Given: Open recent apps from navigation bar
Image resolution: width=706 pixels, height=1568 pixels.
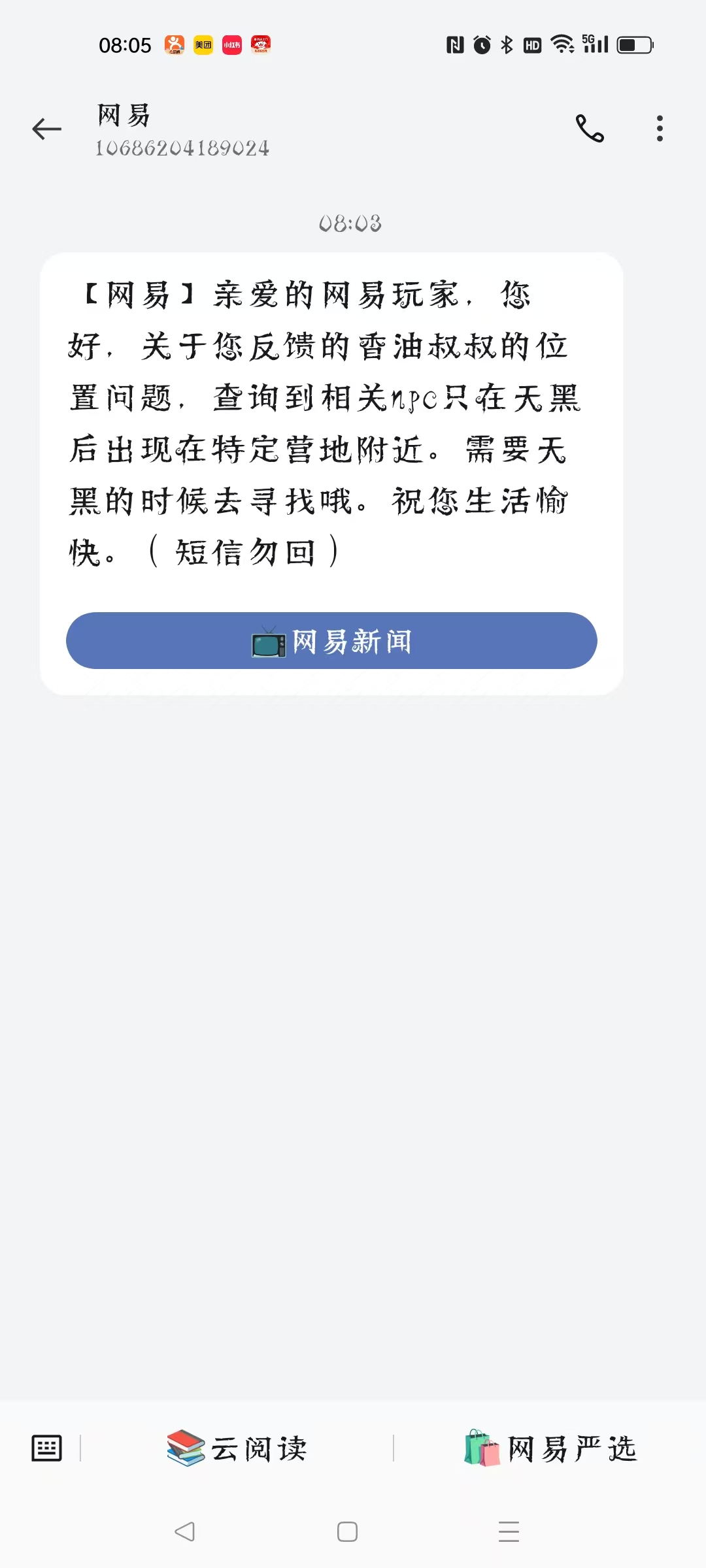Looking at the screenshot, I should point(509,1531).
